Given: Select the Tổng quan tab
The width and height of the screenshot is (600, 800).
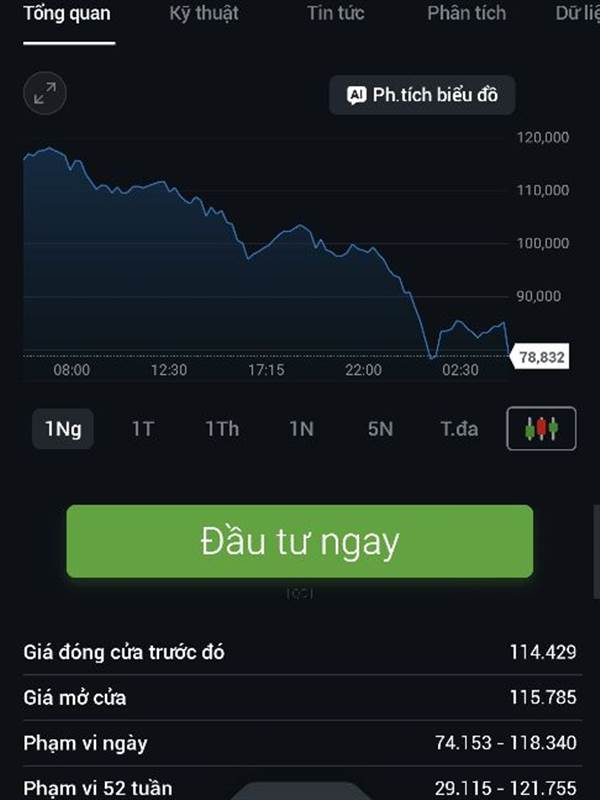Looking at the screenshot, I should click(67, 13).
